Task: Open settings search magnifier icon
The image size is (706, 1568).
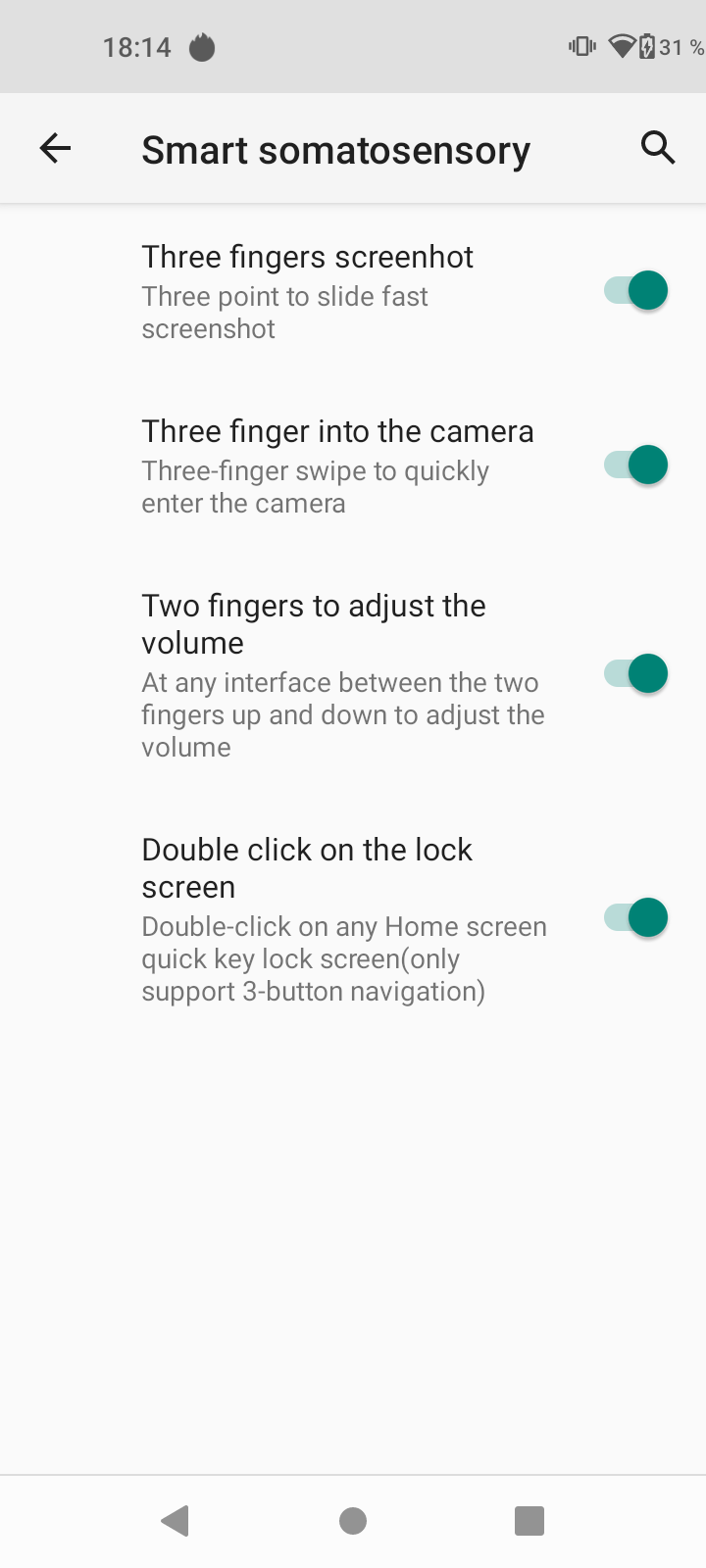Action: pos(658,148)
